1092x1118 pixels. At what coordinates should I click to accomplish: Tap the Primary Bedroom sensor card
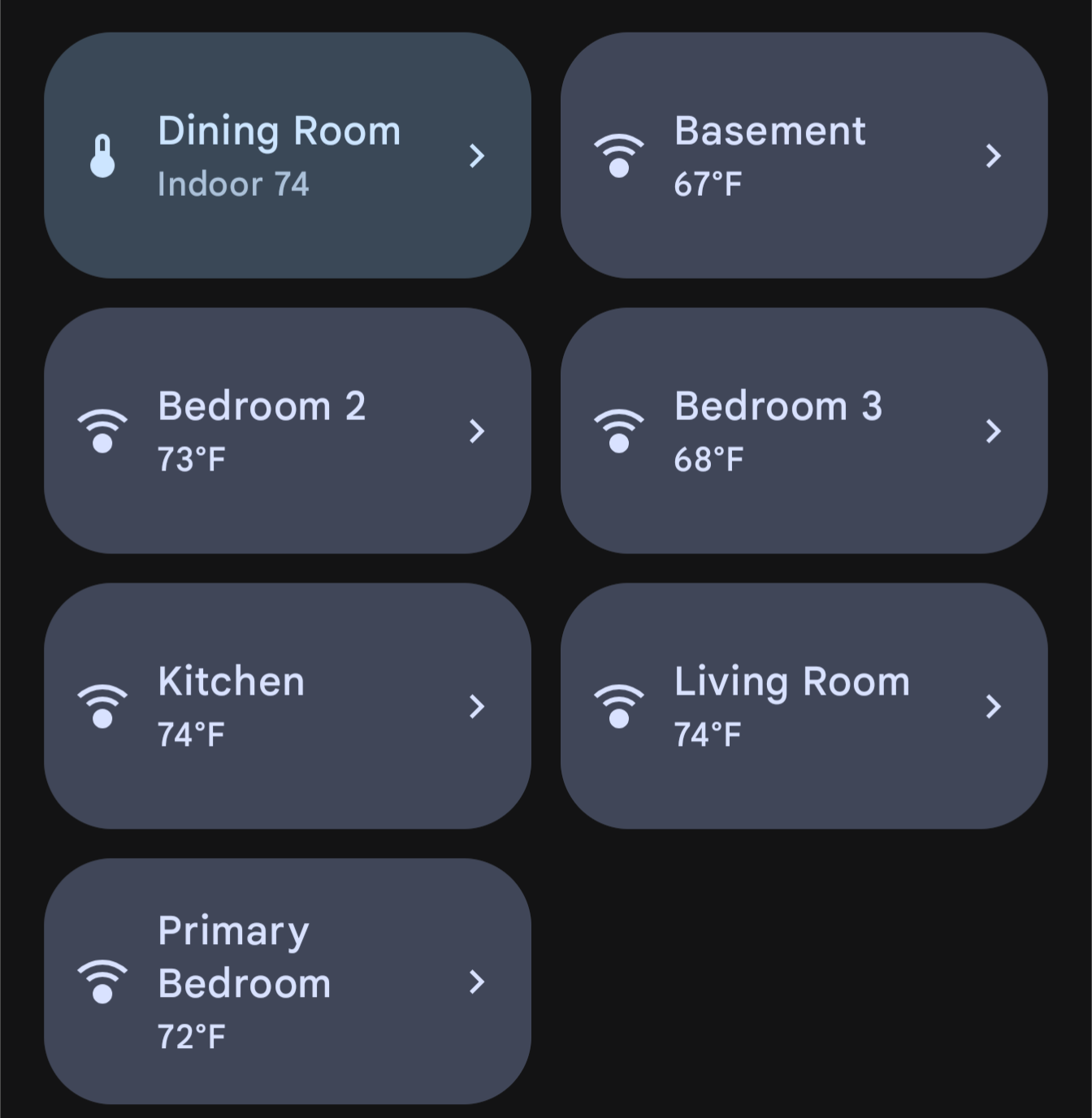tap(287, 981)
